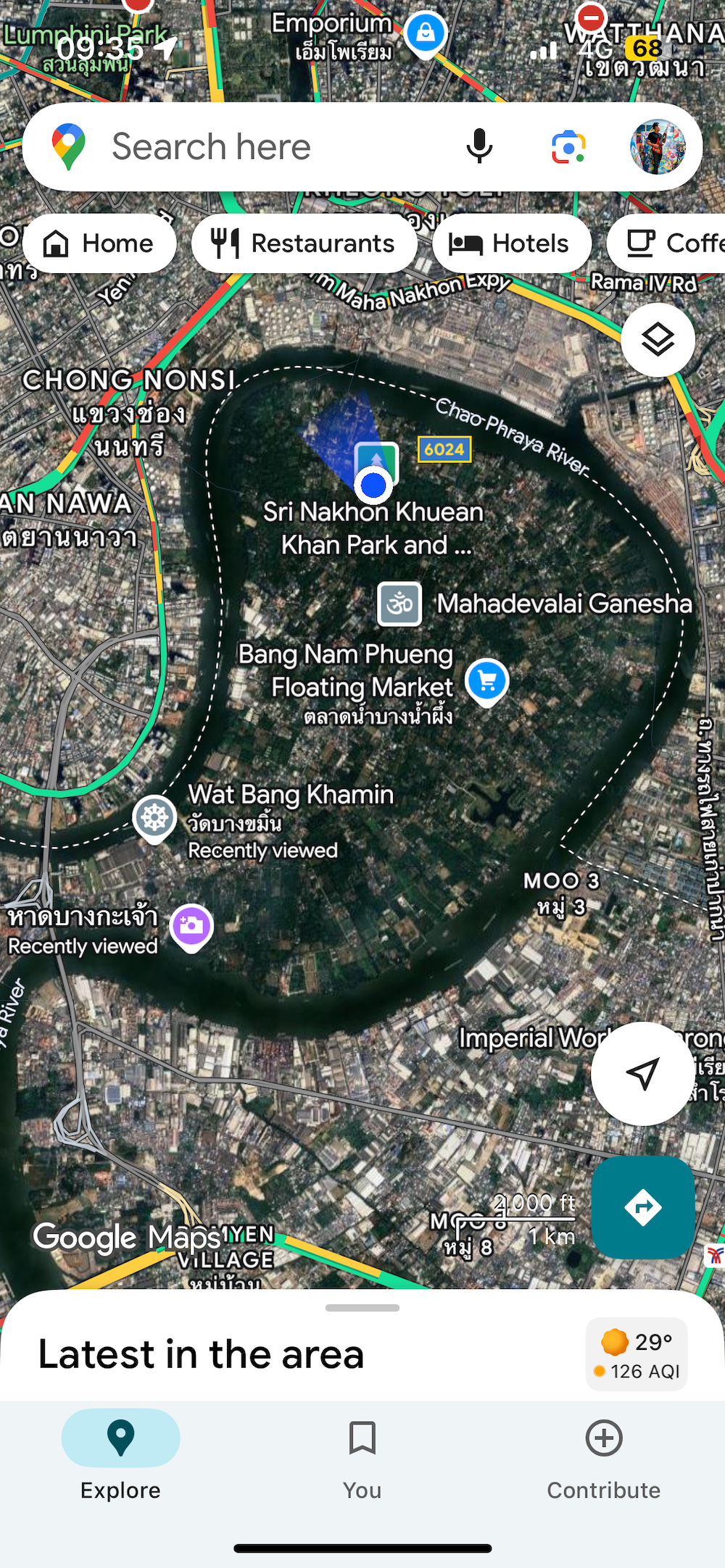The width and height of the screenshot is (725, 1568).
Task: Open the Wat Bang Khamin place pin
Action: pyautogui.click(x=155, y=818)
